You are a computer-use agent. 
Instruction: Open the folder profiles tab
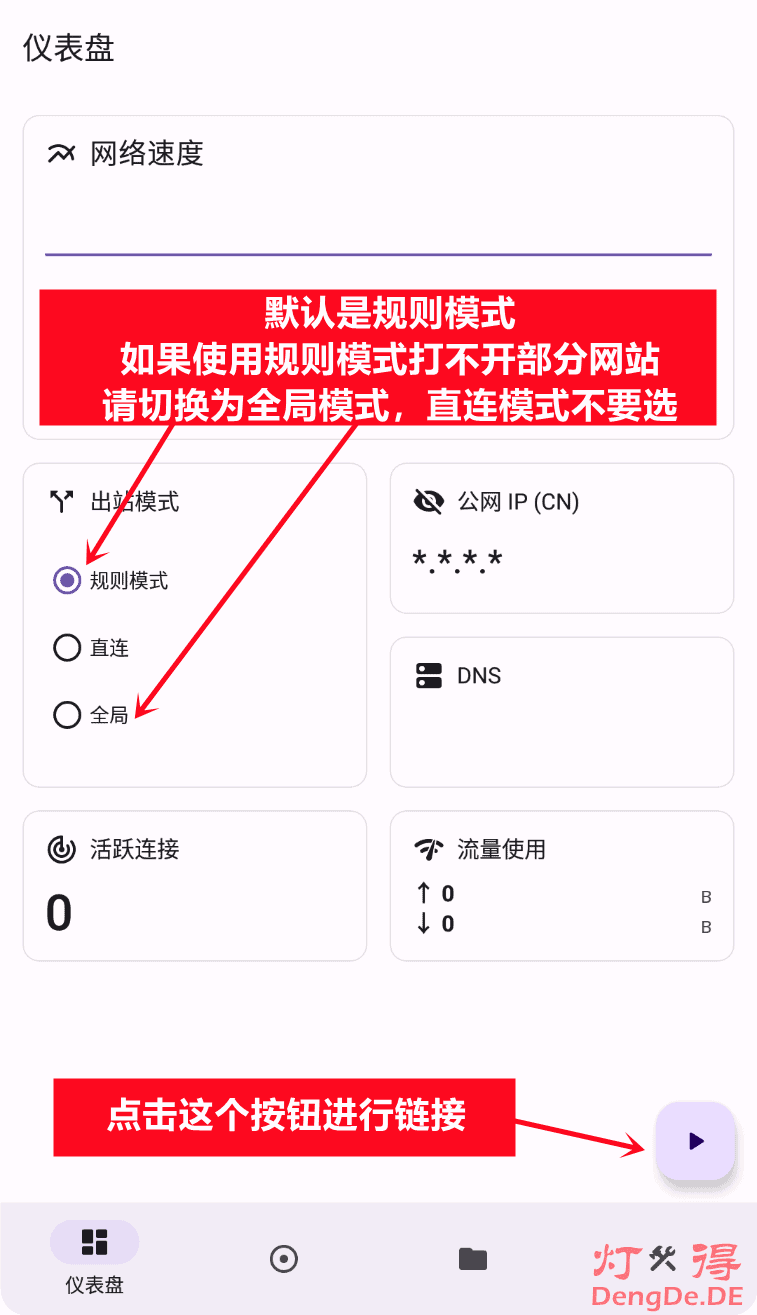pyautogui.click(x=473, y=1258)
